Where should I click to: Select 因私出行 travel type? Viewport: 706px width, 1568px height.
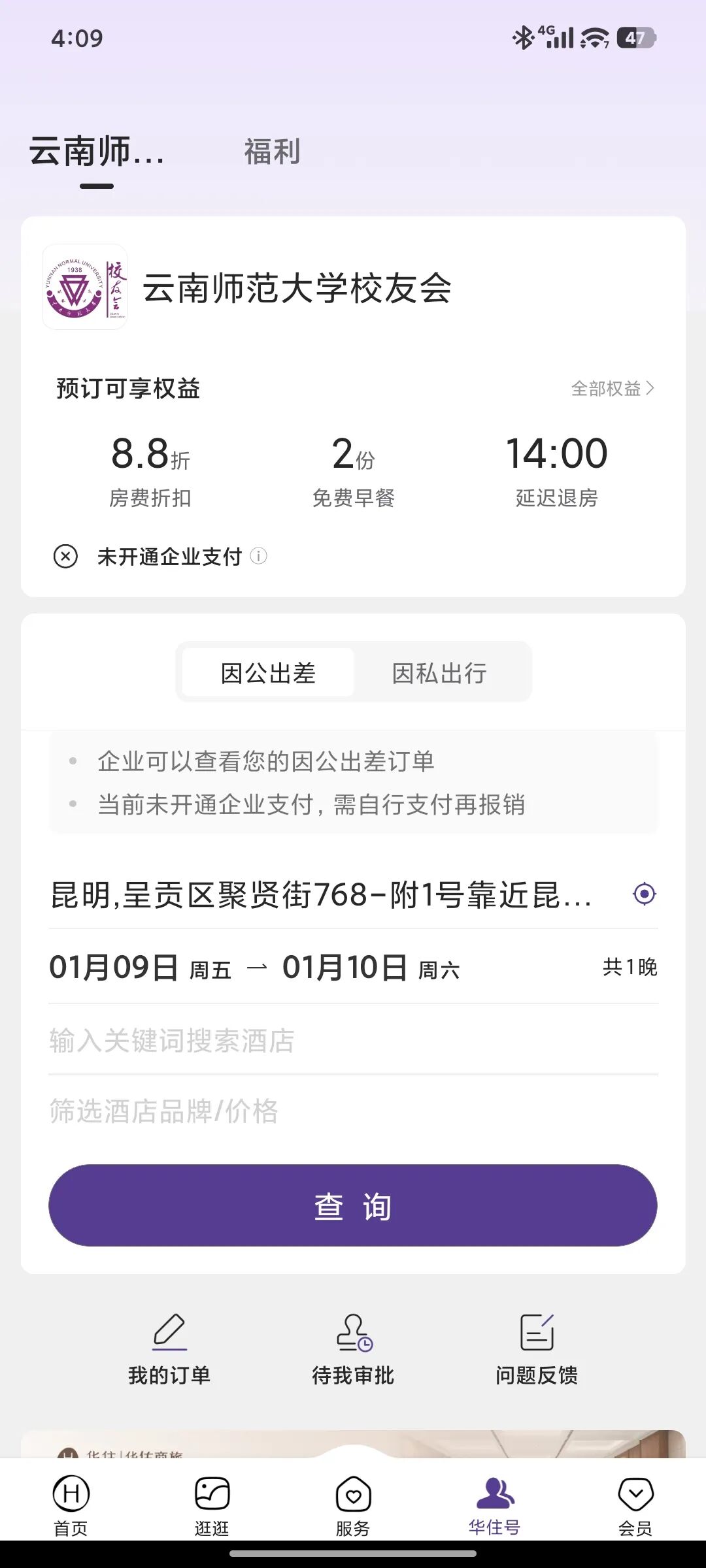click(x=439, y=673)
